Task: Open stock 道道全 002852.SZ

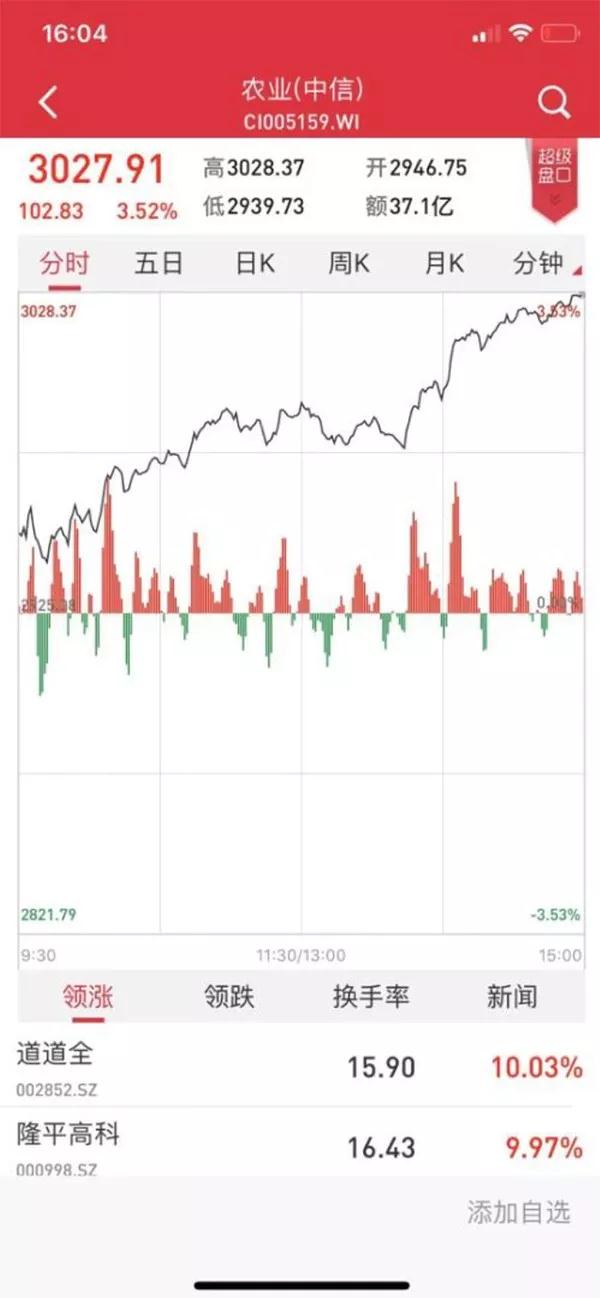Action: (300, 1067)
